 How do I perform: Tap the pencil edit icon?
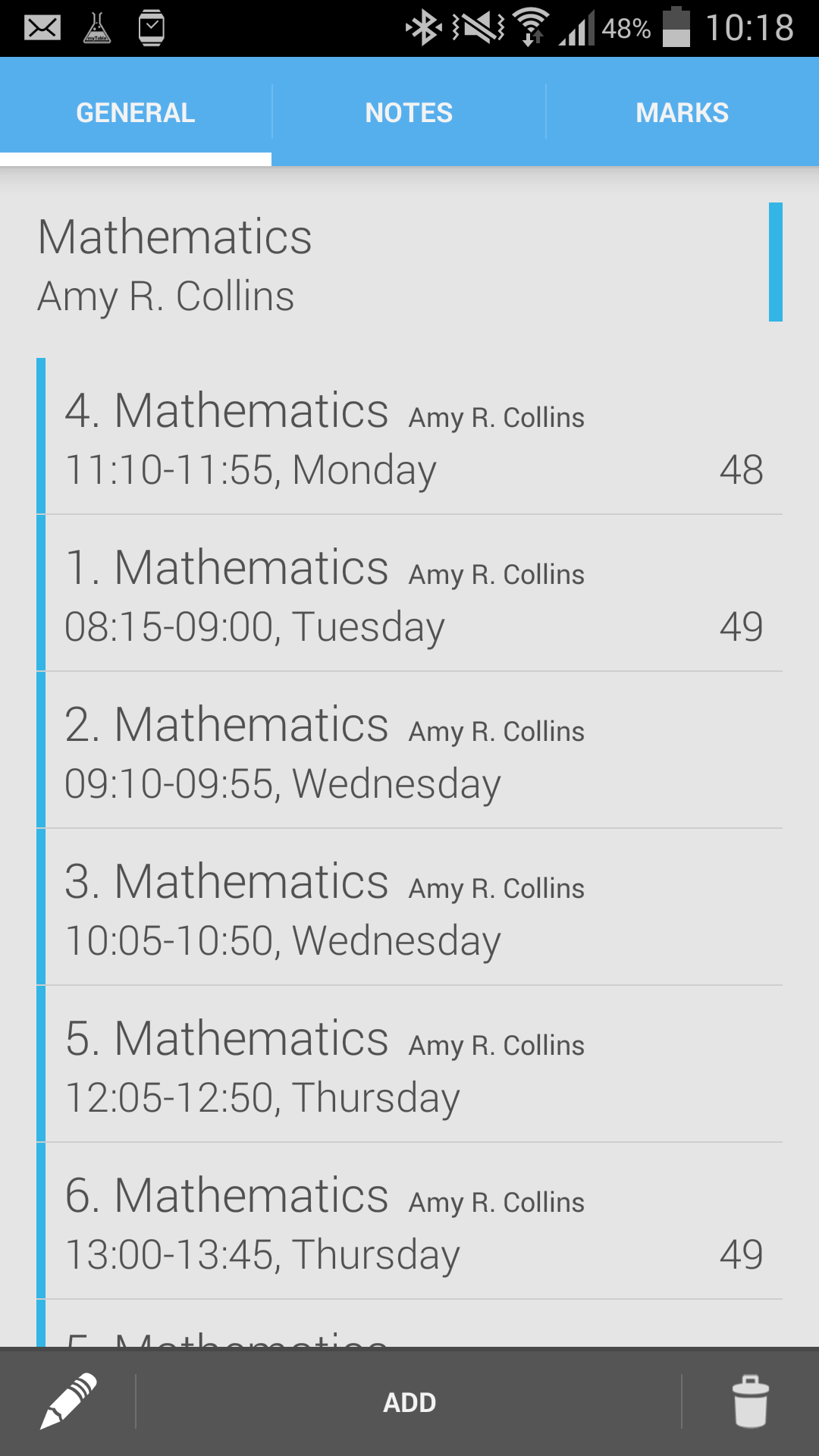[68, 1401]
